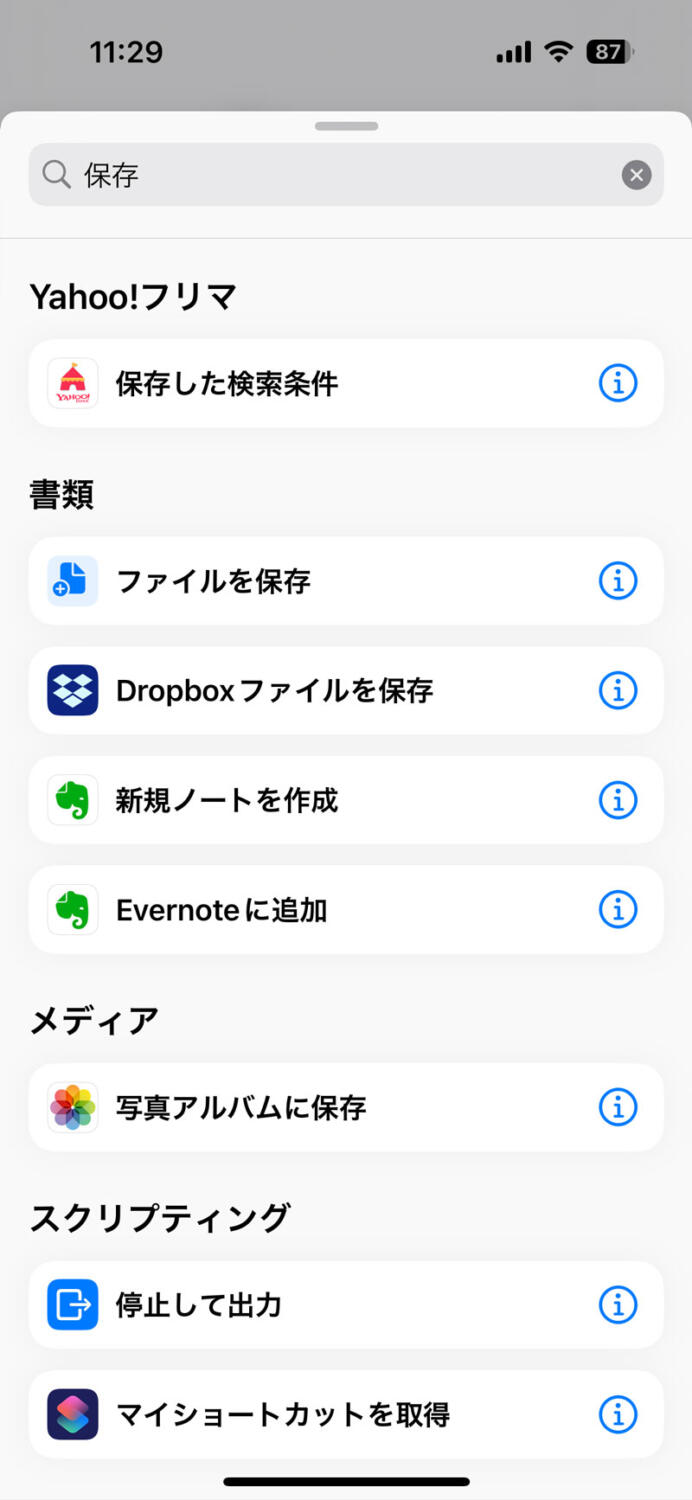Select the 停止して出力 action
Image resolution: width=692 pixels, height=1500 pixels.
click(346, 1305)
